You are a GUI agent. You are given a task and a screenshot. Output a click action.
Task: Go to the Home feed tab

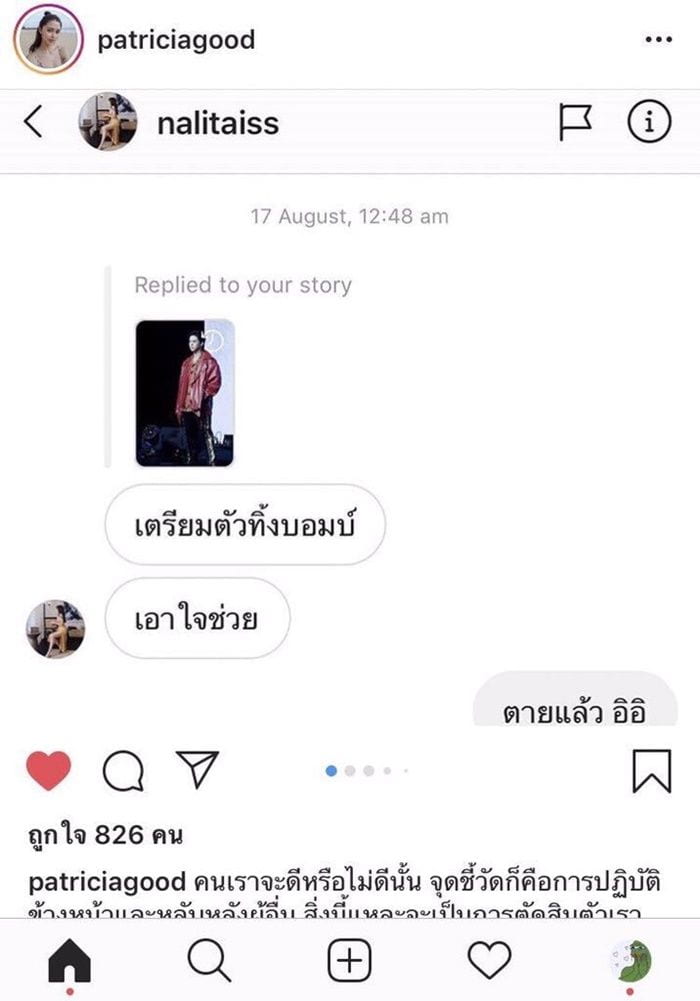69,961
